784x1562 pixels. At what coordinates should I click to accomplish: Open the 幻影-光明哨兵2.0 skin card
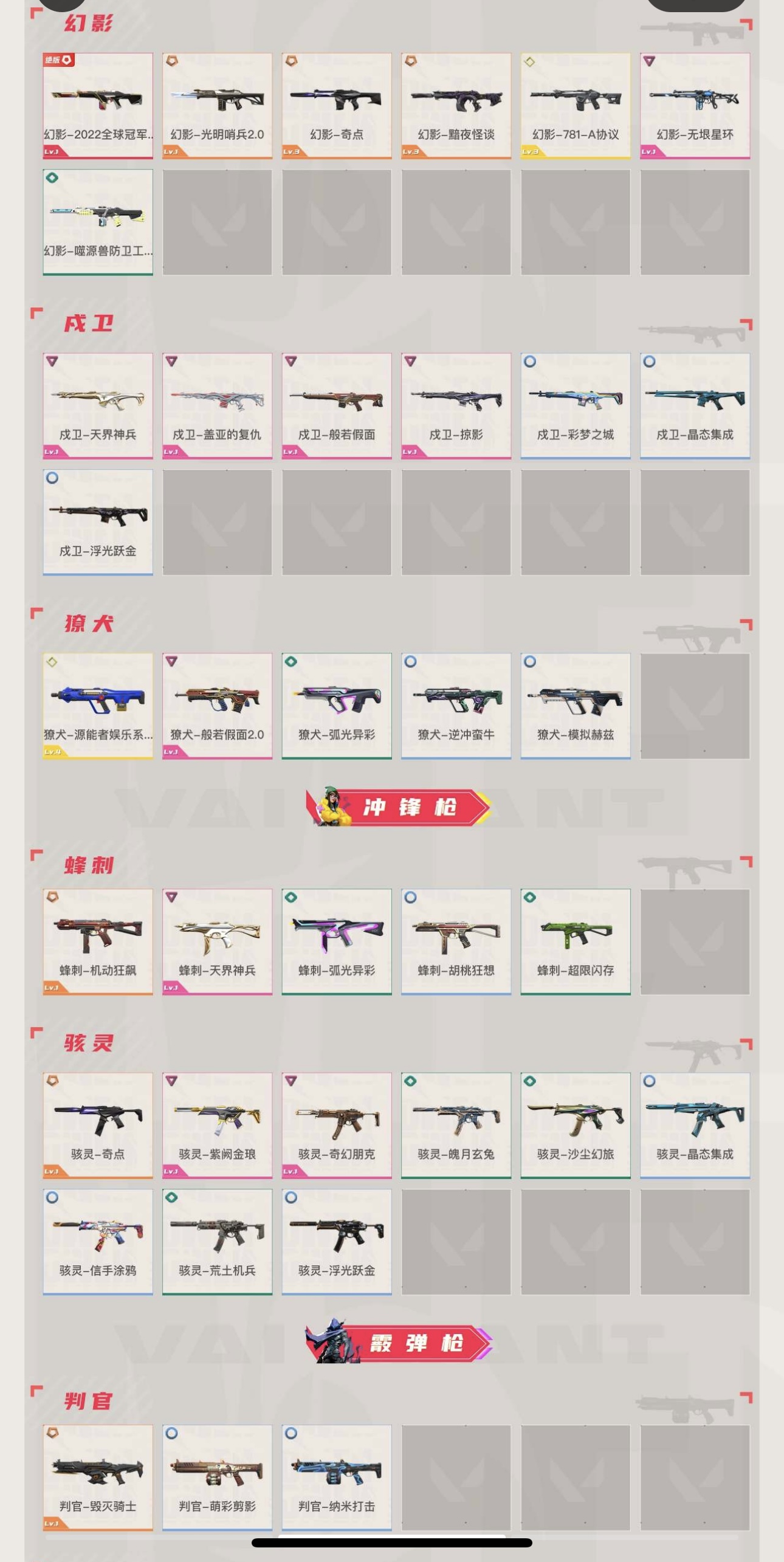(x=217, y=106)
